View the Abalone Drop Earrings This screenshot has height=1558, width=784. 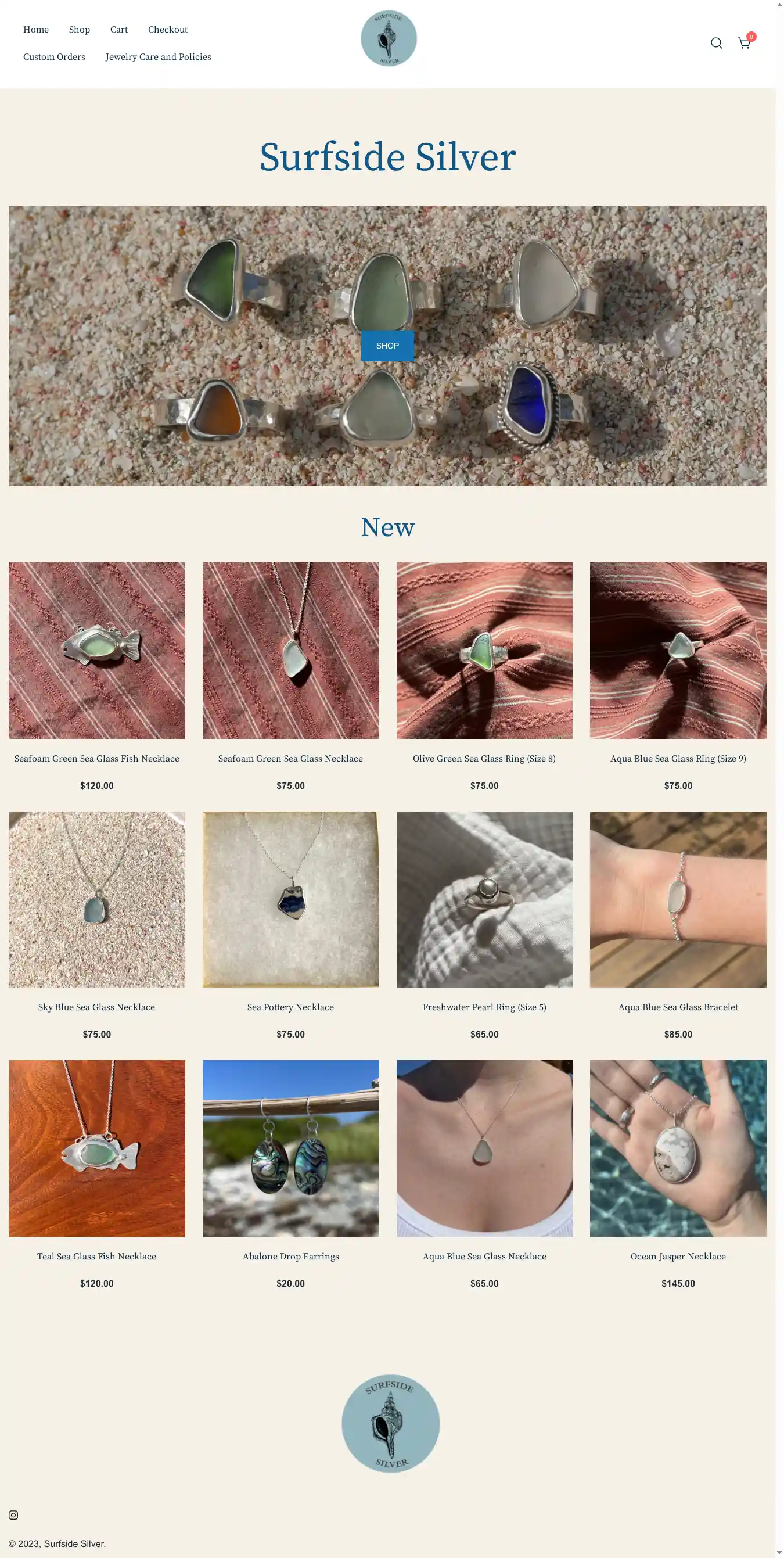[290, 1255]
